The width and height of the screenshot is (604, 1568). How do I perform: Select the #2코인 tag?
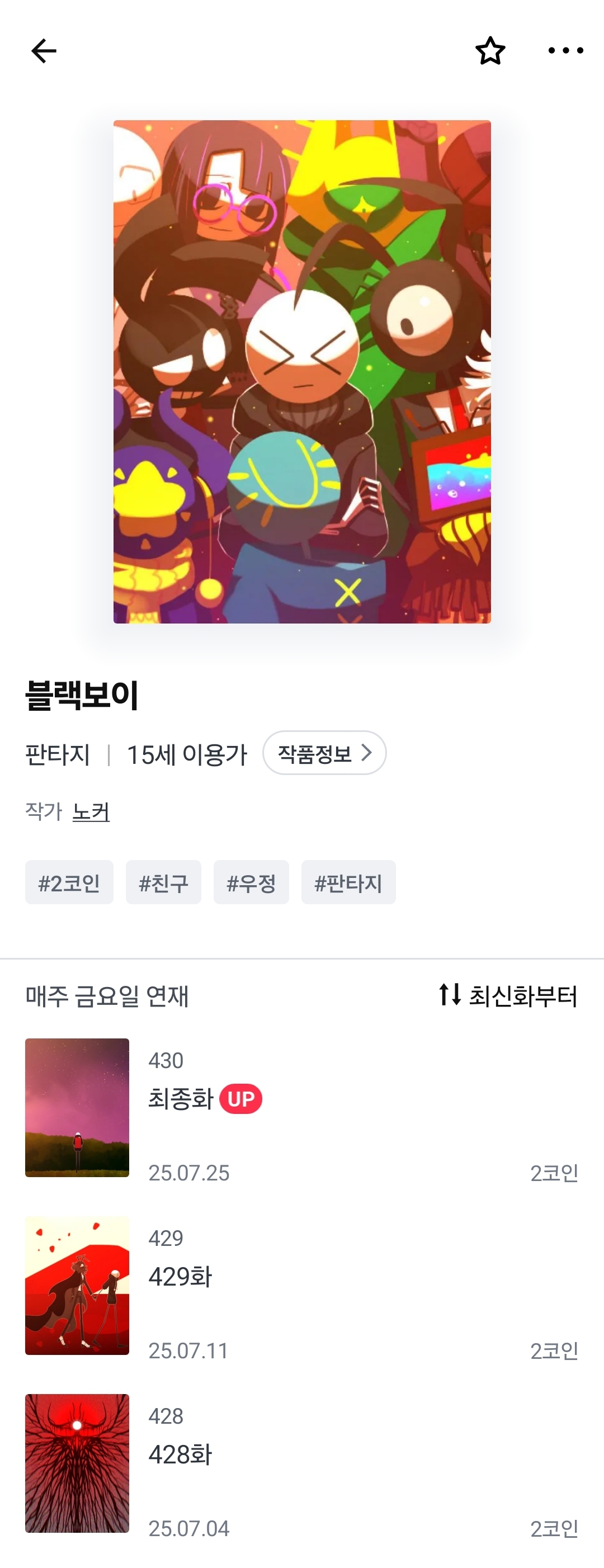click(69, 882)
